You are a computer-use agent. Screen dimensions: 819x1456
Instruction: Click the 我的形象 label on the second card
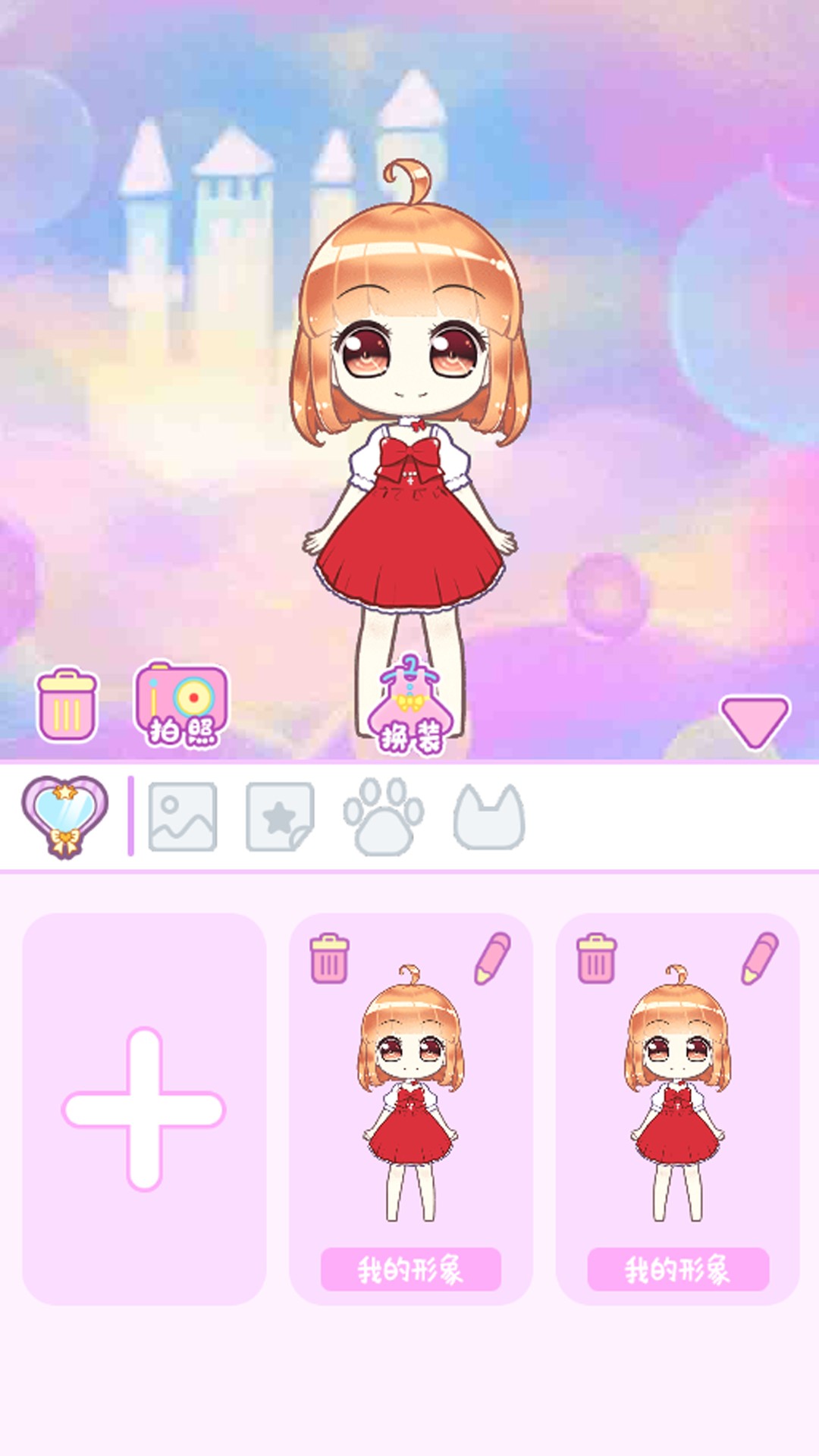pyautogui.click(x=677, y=1266)
